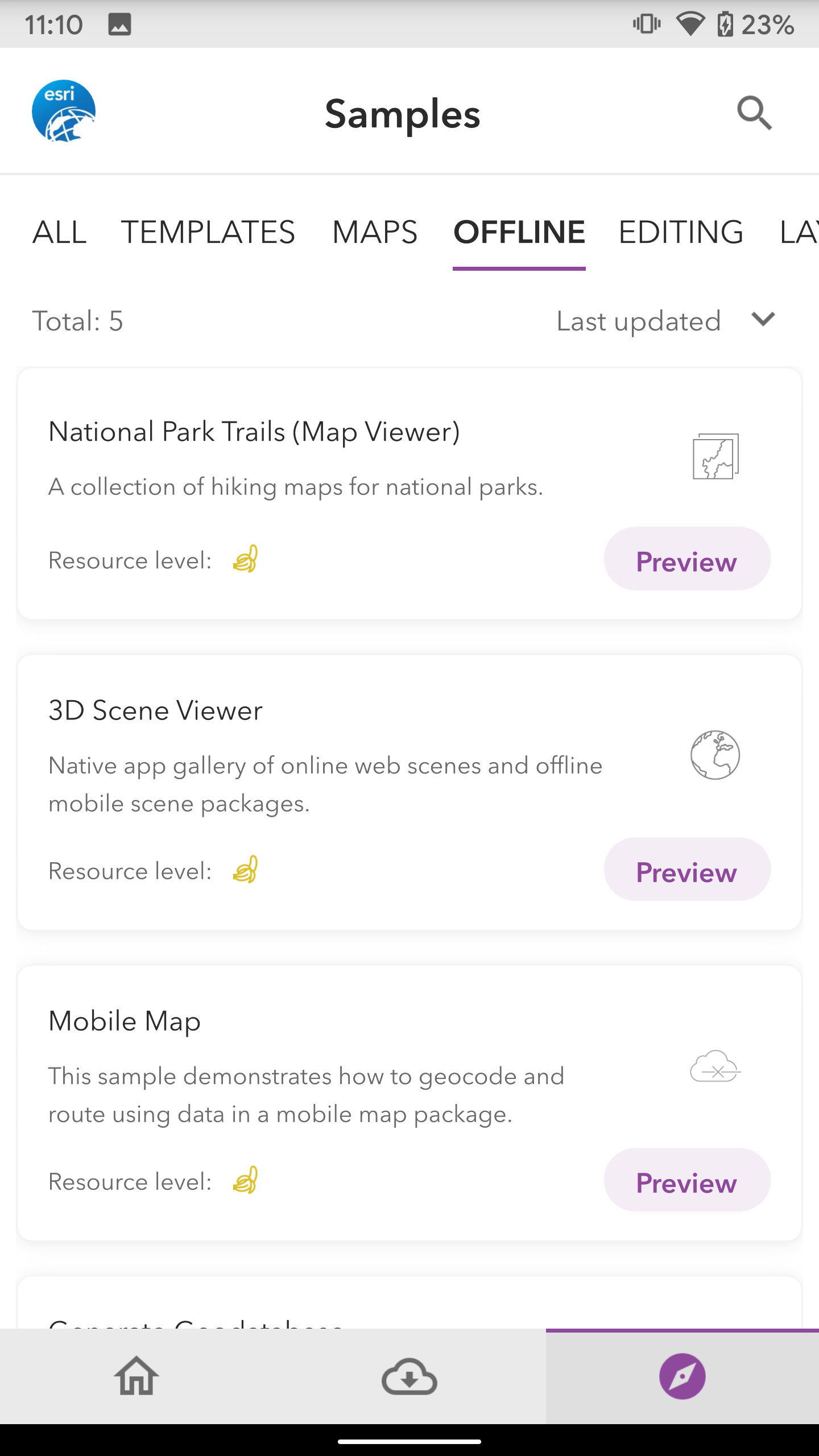
Task: Open the sort order chevron
Action: point(763,320)
